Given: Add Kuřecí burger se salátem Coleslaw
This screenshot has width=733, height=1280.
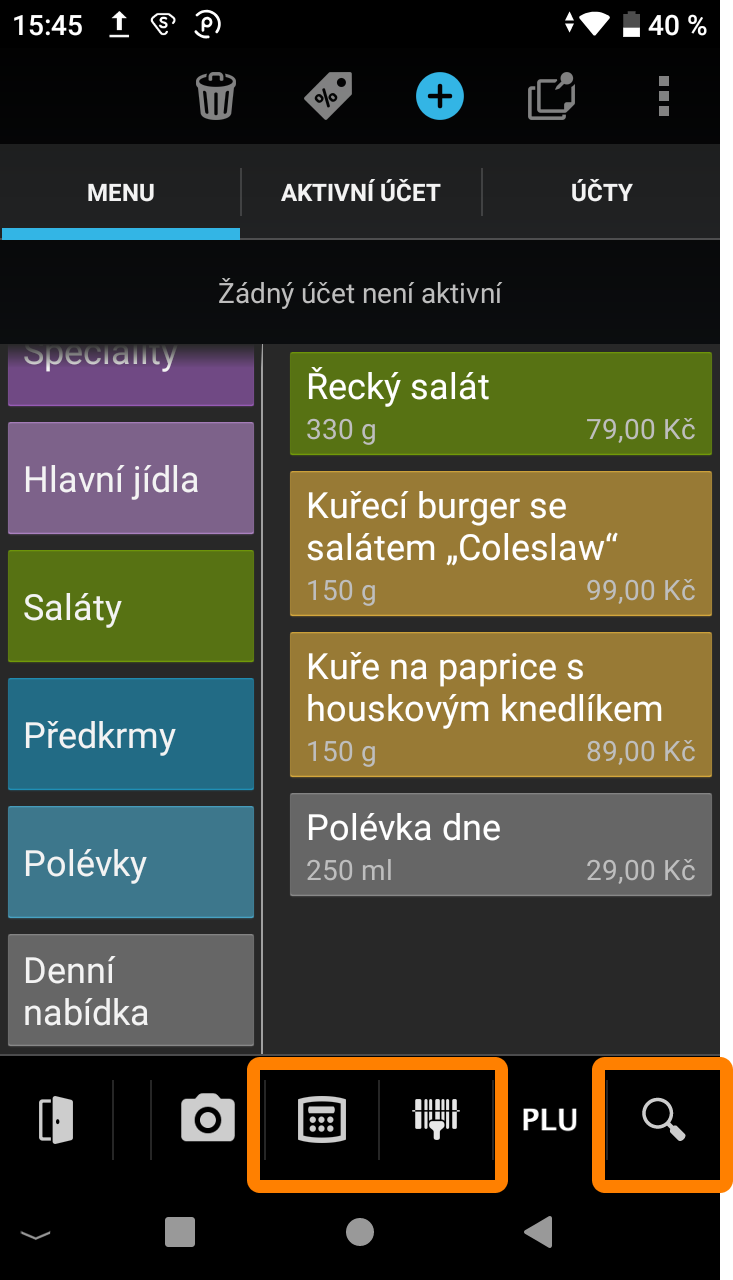Looking at the screenshot, I should point(500,544).
